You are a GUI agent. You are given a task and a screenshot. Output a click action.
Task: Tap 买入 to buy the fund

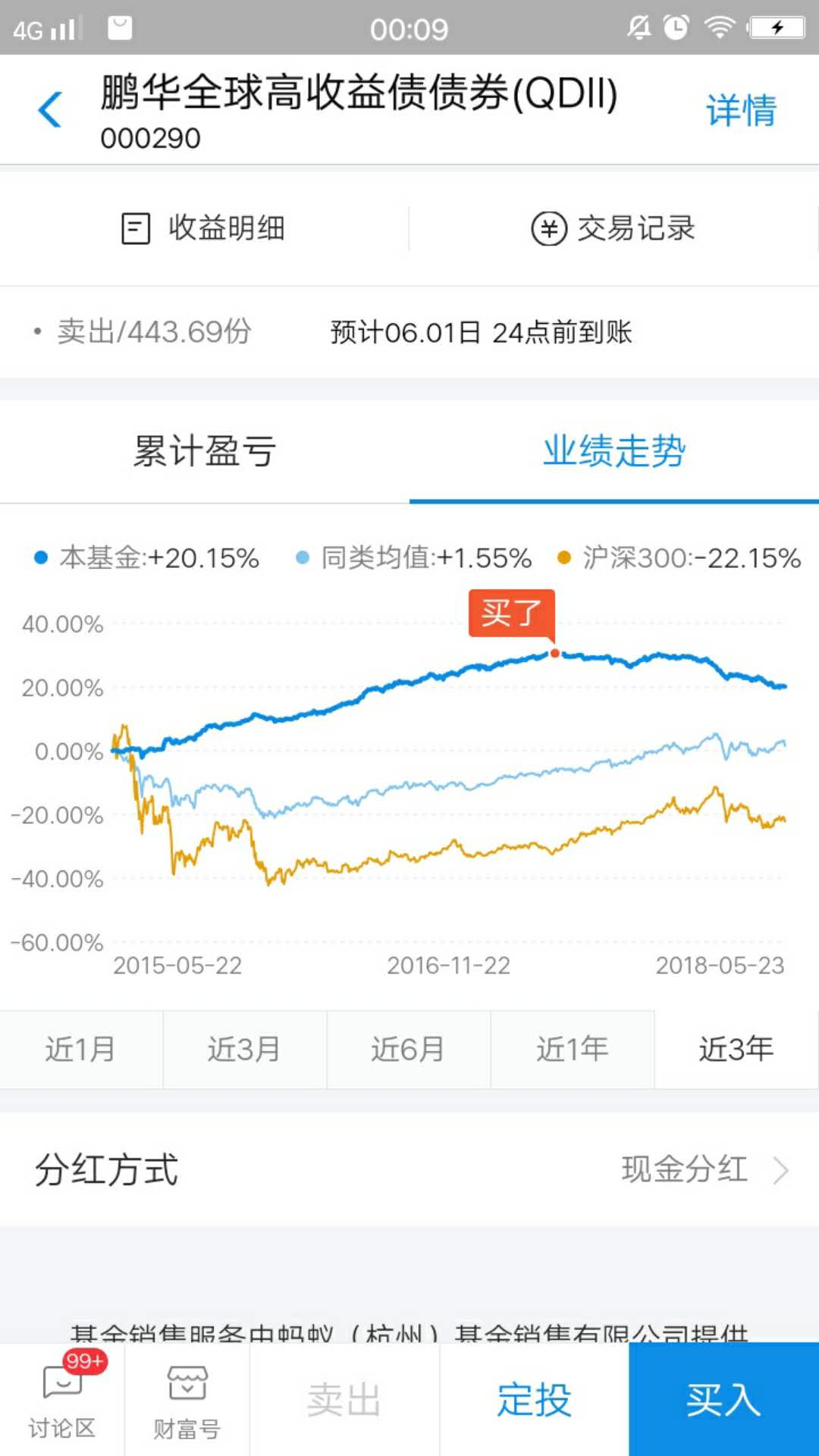point(723,1399)
